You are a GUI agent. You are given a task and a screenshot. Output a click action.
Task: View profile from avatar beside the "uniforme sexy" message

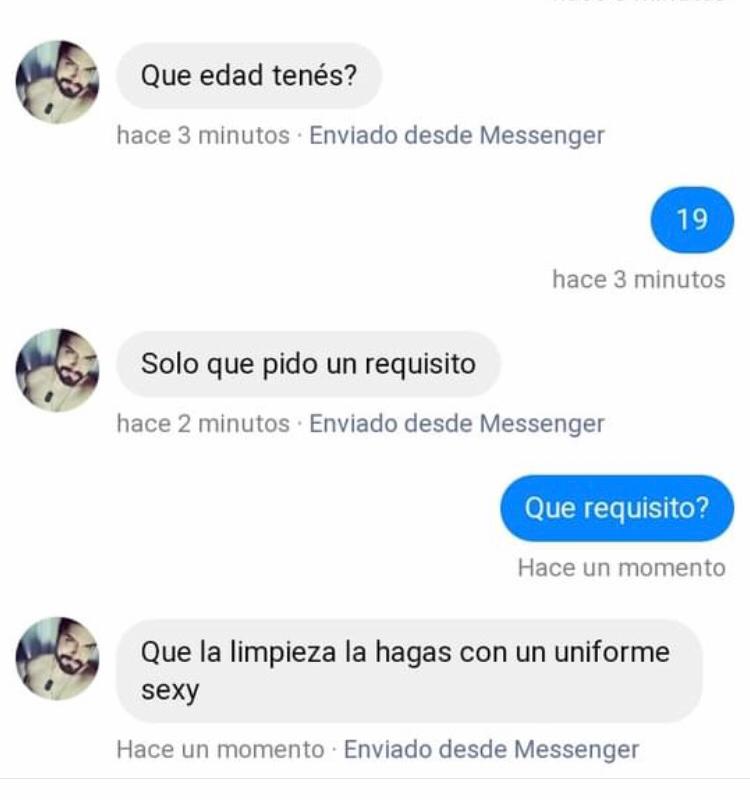(58, 658)
